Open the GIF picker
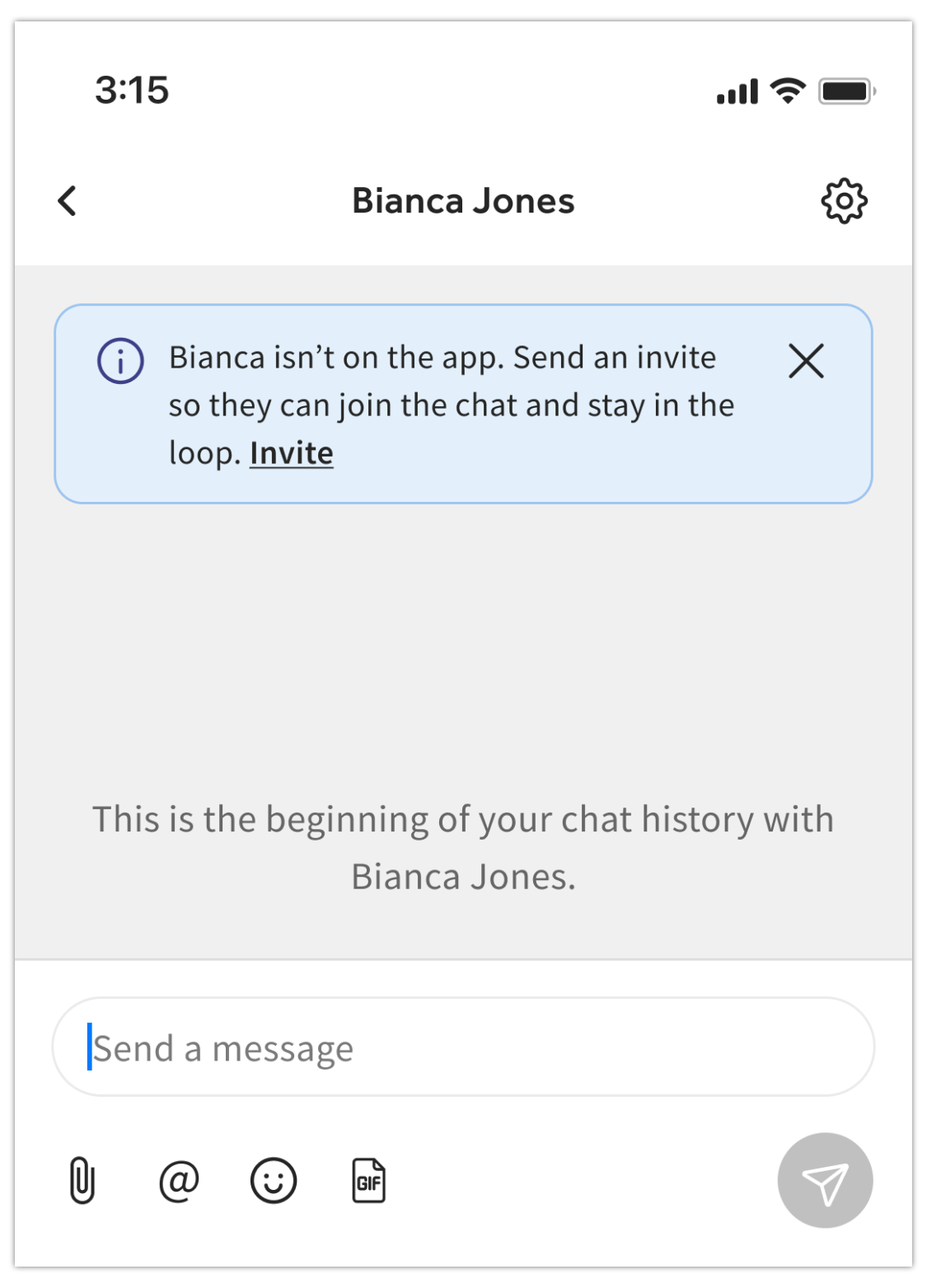This screenshot has height=1288, width=927. (x=368, y=1181)
